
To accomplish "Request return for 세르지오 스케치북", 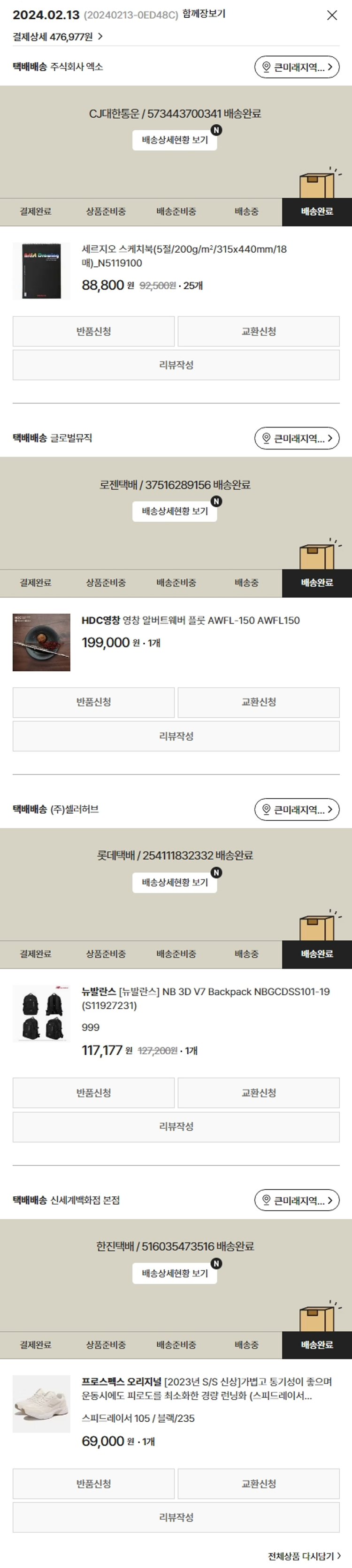I will point(94,331).
